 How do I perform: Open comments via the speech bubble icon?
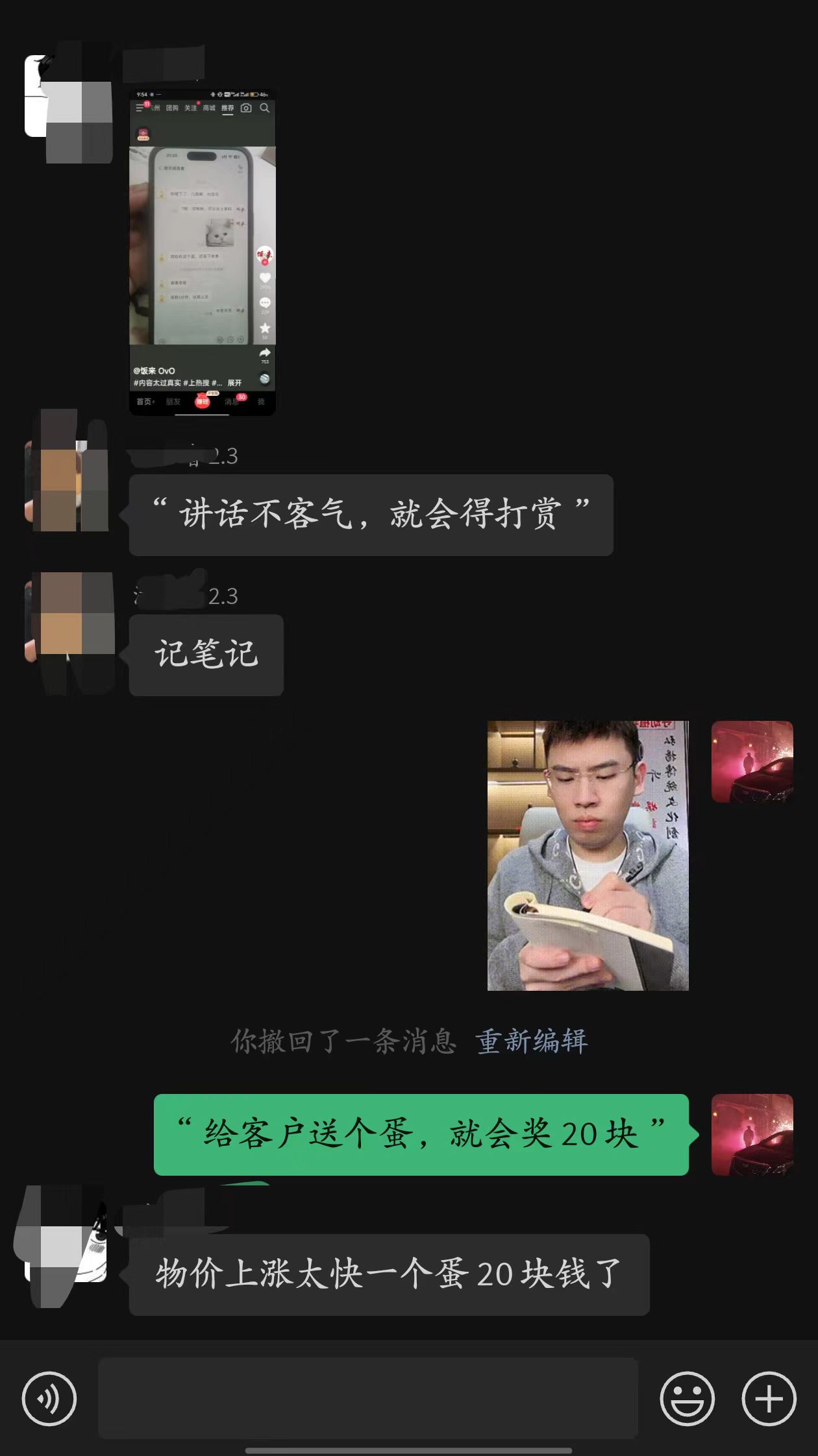265,301
